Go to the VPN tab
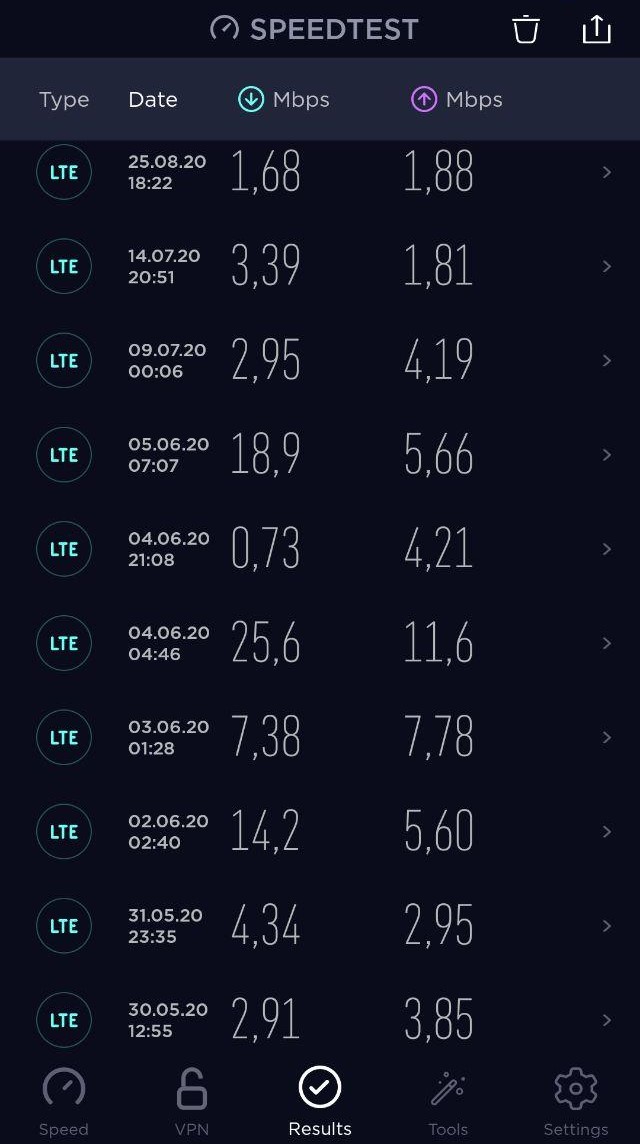Image resolution: width=640 pixels, height=1144 pixels. (191, 1102)
